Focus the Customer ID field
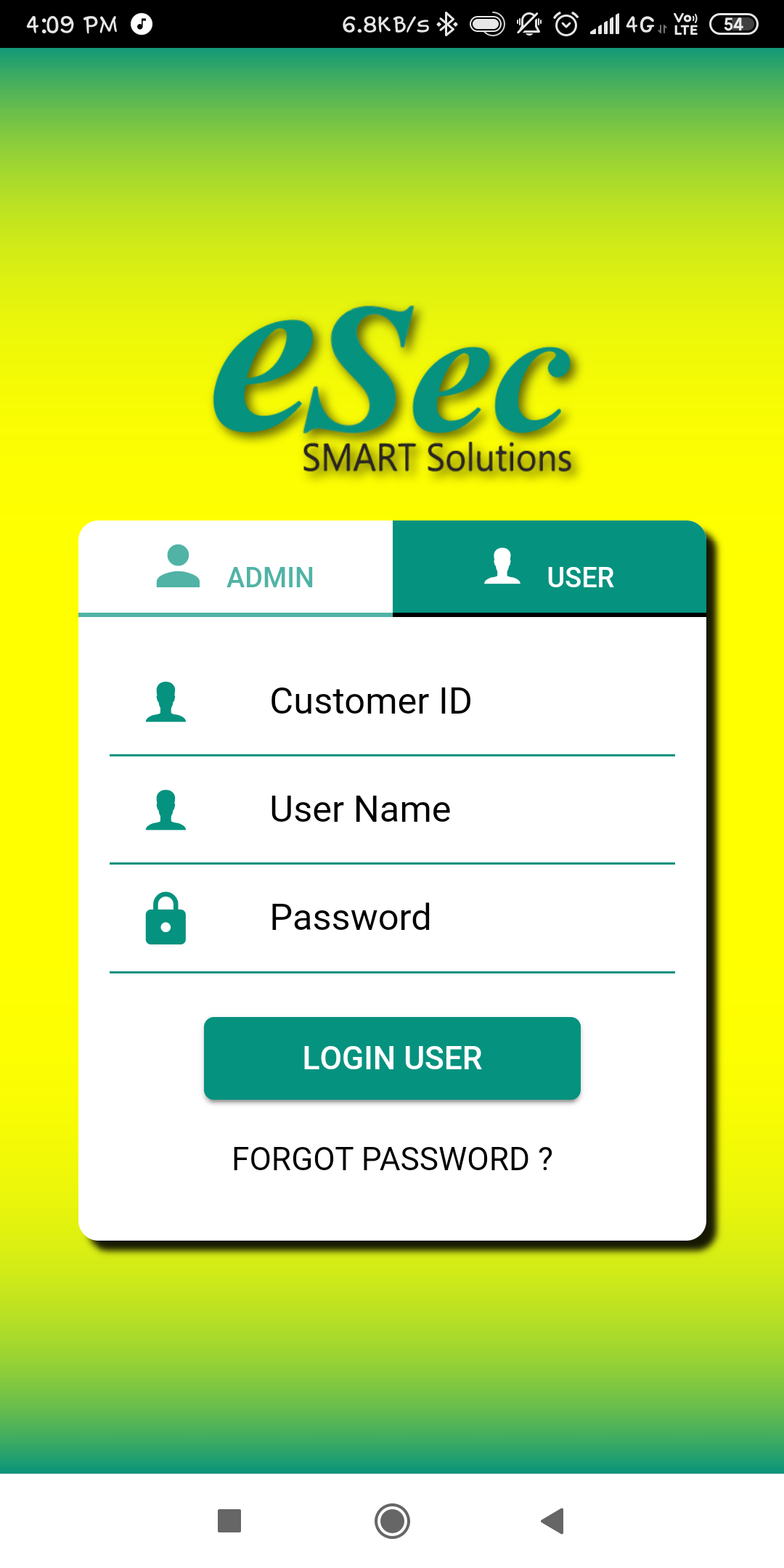The width and height of the screenshot is (784, 1568). 392,702
